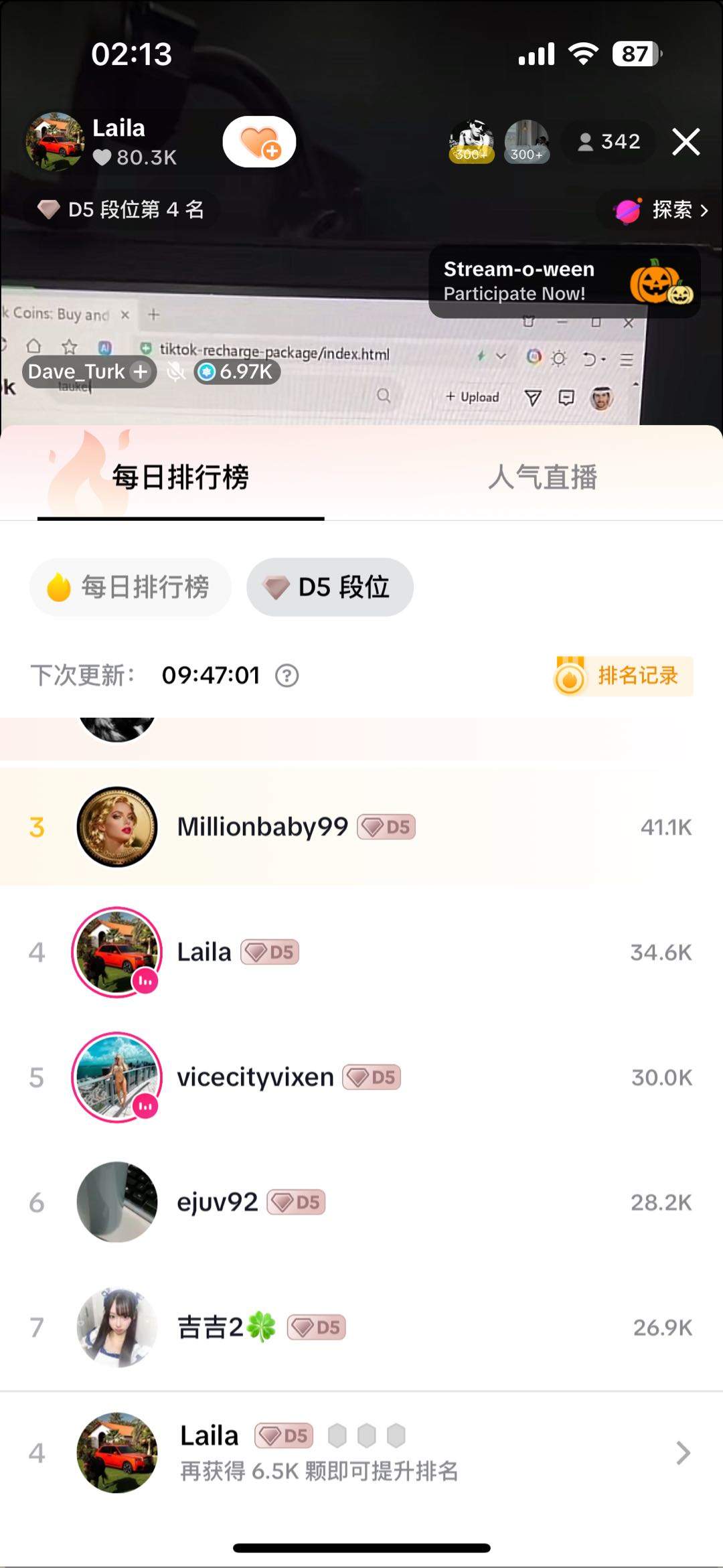Select the D5 diamond rank badge icon
Viewport: 723px width, 1568px height.
[x=278, y=586]
